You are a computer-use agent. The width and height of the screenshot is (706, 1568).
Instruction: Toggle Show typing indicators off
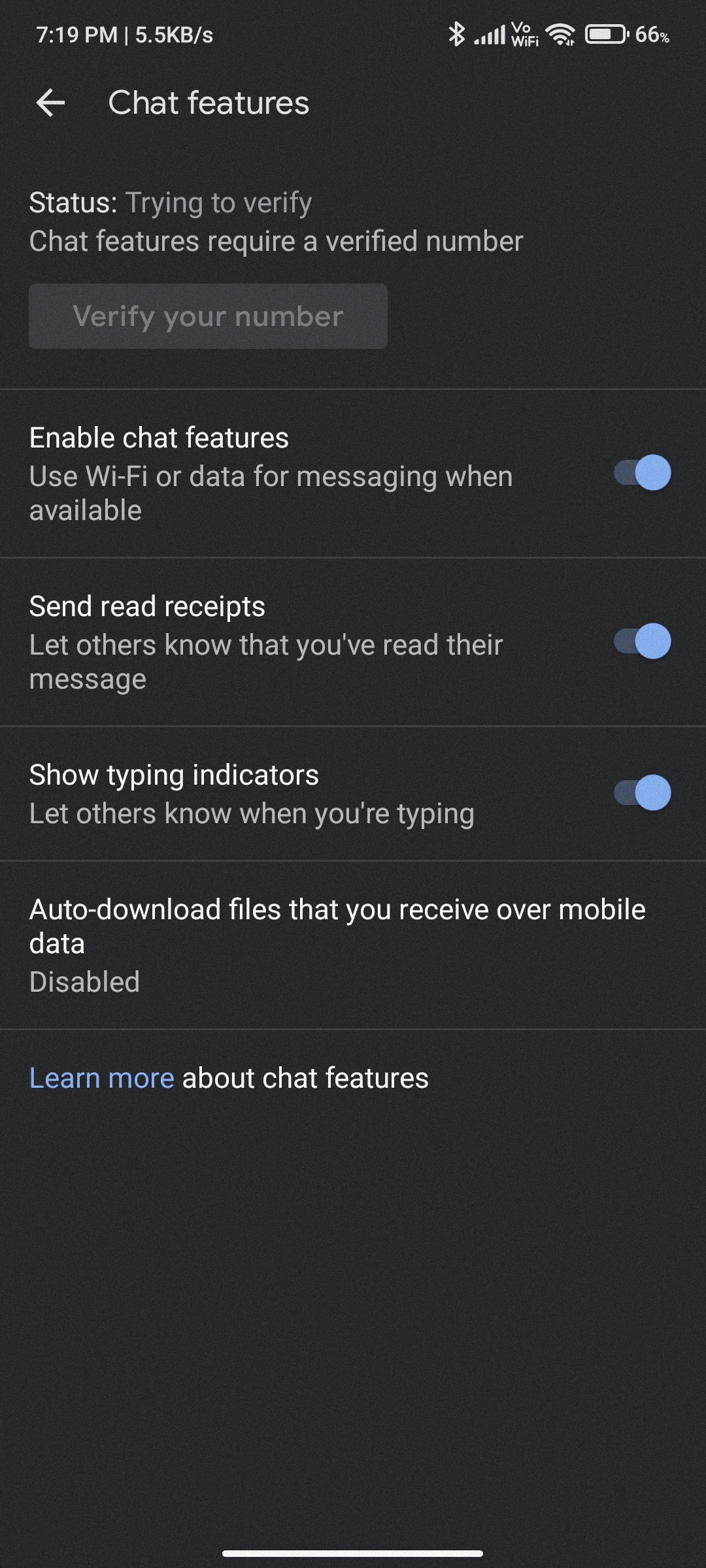642,792
